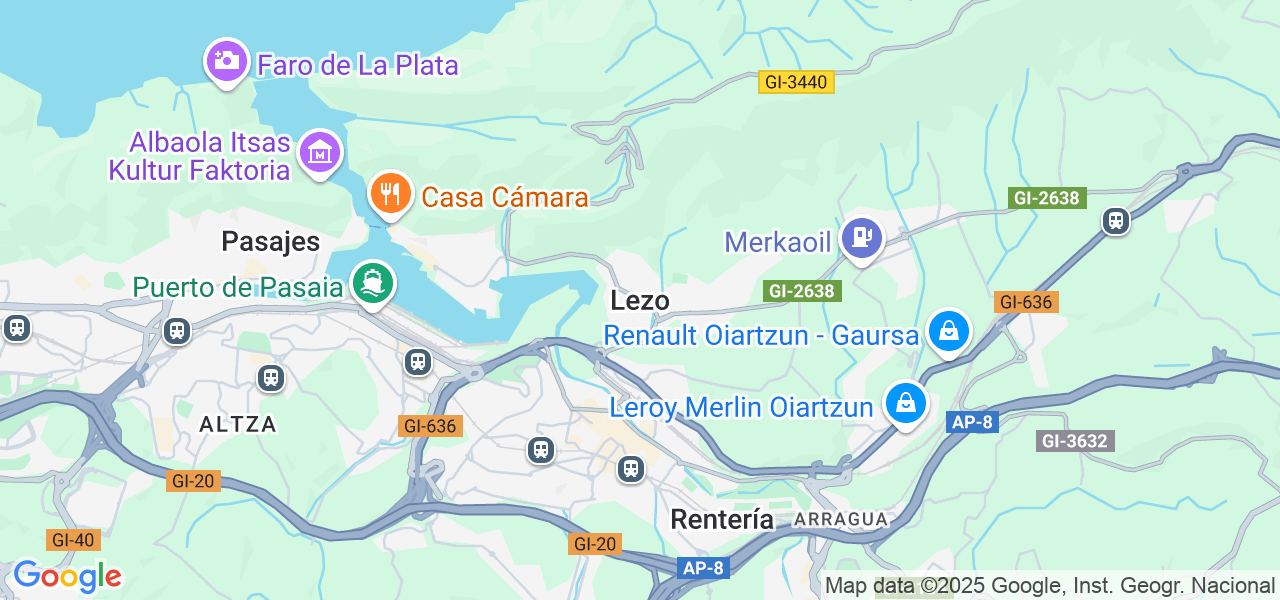Open the train station icon above Altza
Screen dimensions: 1280x600
pyautogui.click(x=270, y=378)
